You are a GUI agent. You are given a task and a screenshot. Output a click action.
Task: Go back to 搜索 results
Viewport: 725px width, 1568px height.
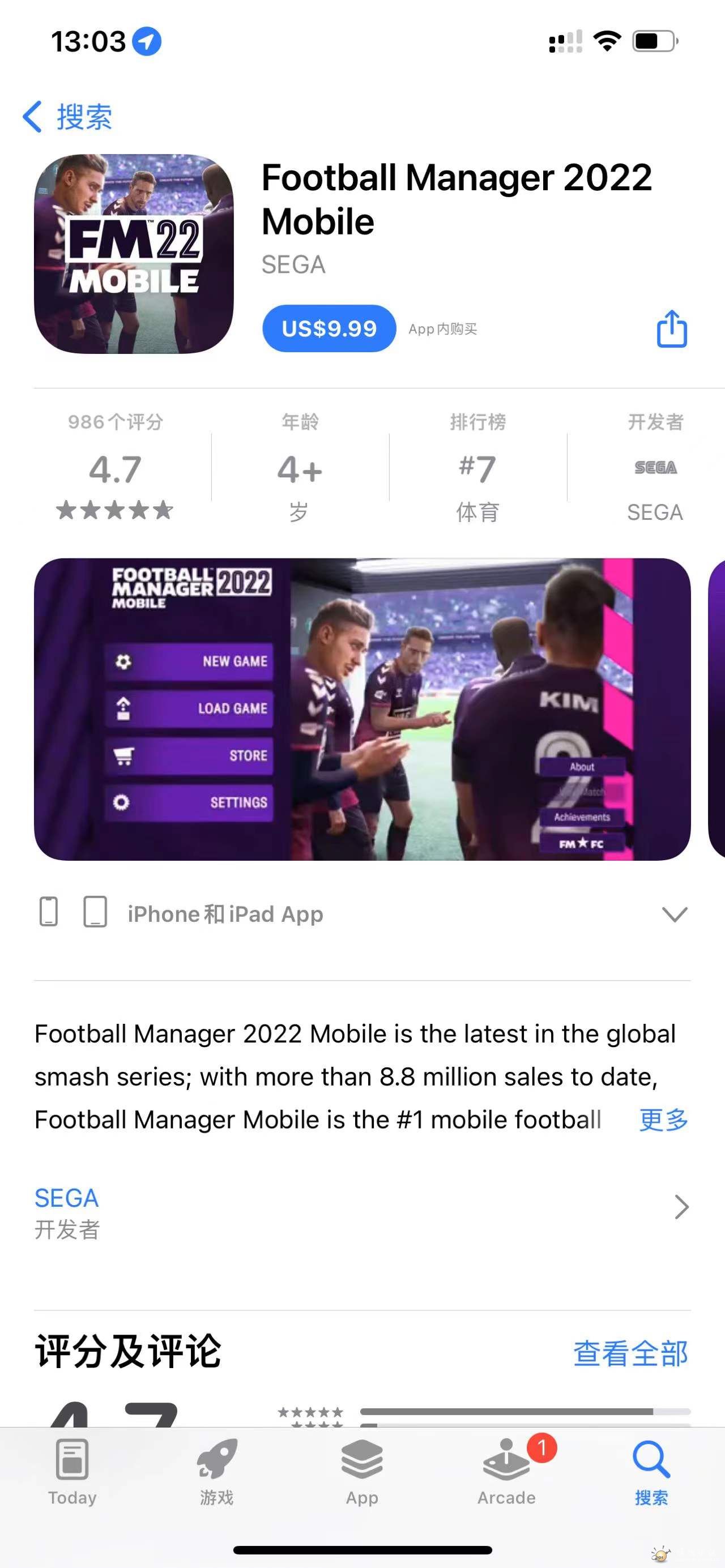point(67,116)
